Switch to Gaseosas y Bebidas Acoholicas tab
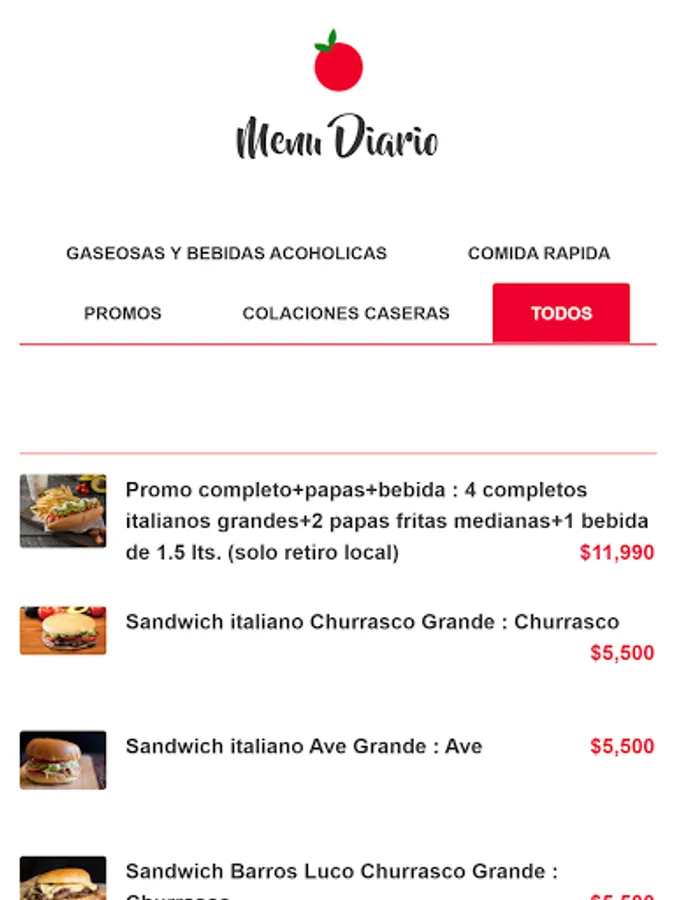 (x=226, y=254)
